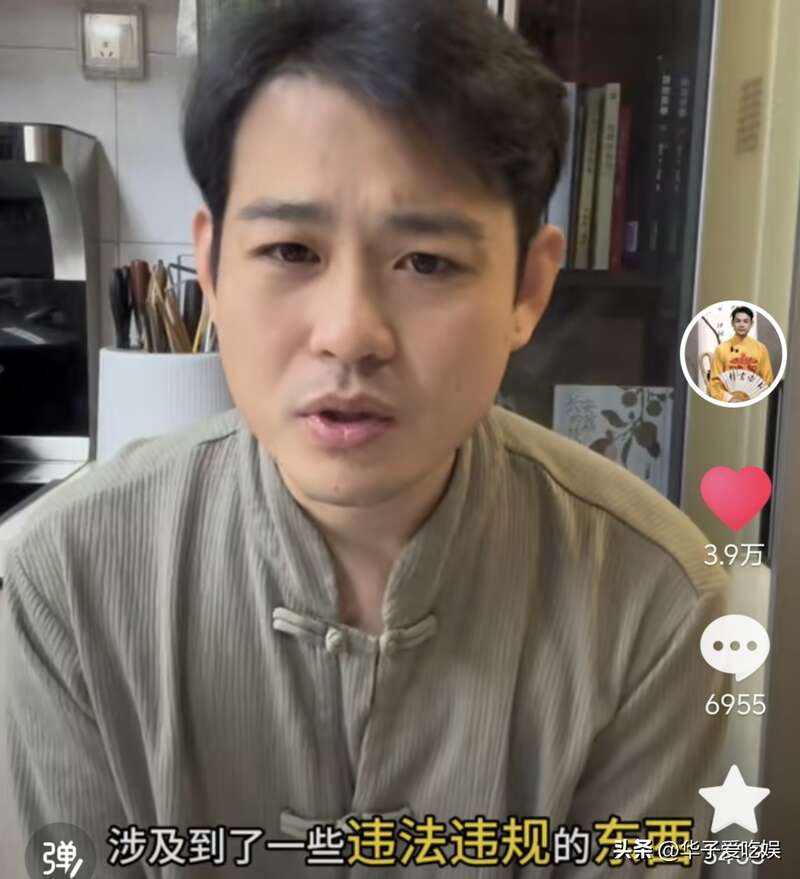Open the creator's profile avatar
The height and width of the screenshot is (879, 800).
point(733,354)
